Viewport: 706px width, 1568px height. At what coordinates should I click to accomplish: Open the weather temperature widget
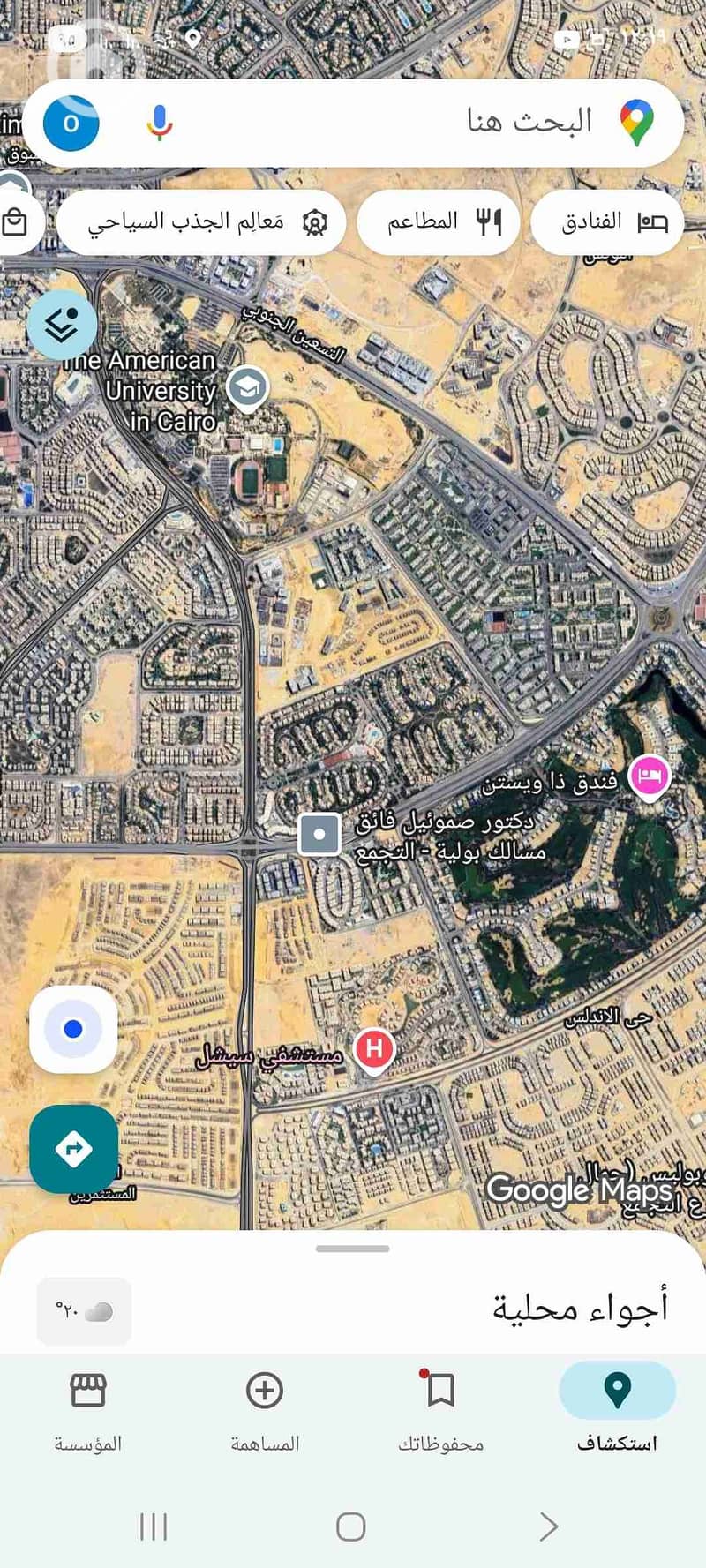tap(84, 1311)
